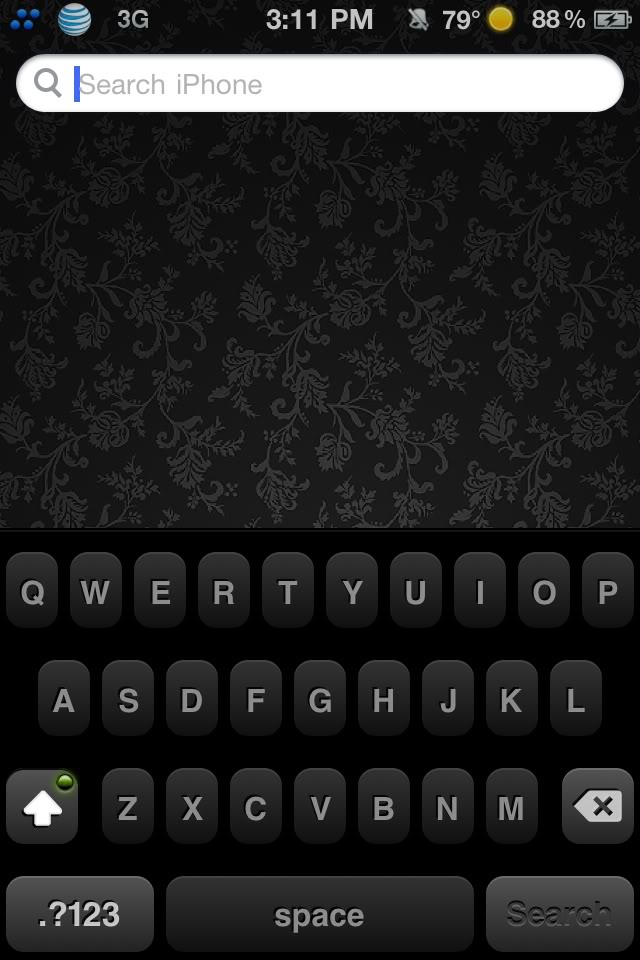The height and width of the screenshot is (960, 640).
Task: Tap the backspace key
Action: pos(597,806)
